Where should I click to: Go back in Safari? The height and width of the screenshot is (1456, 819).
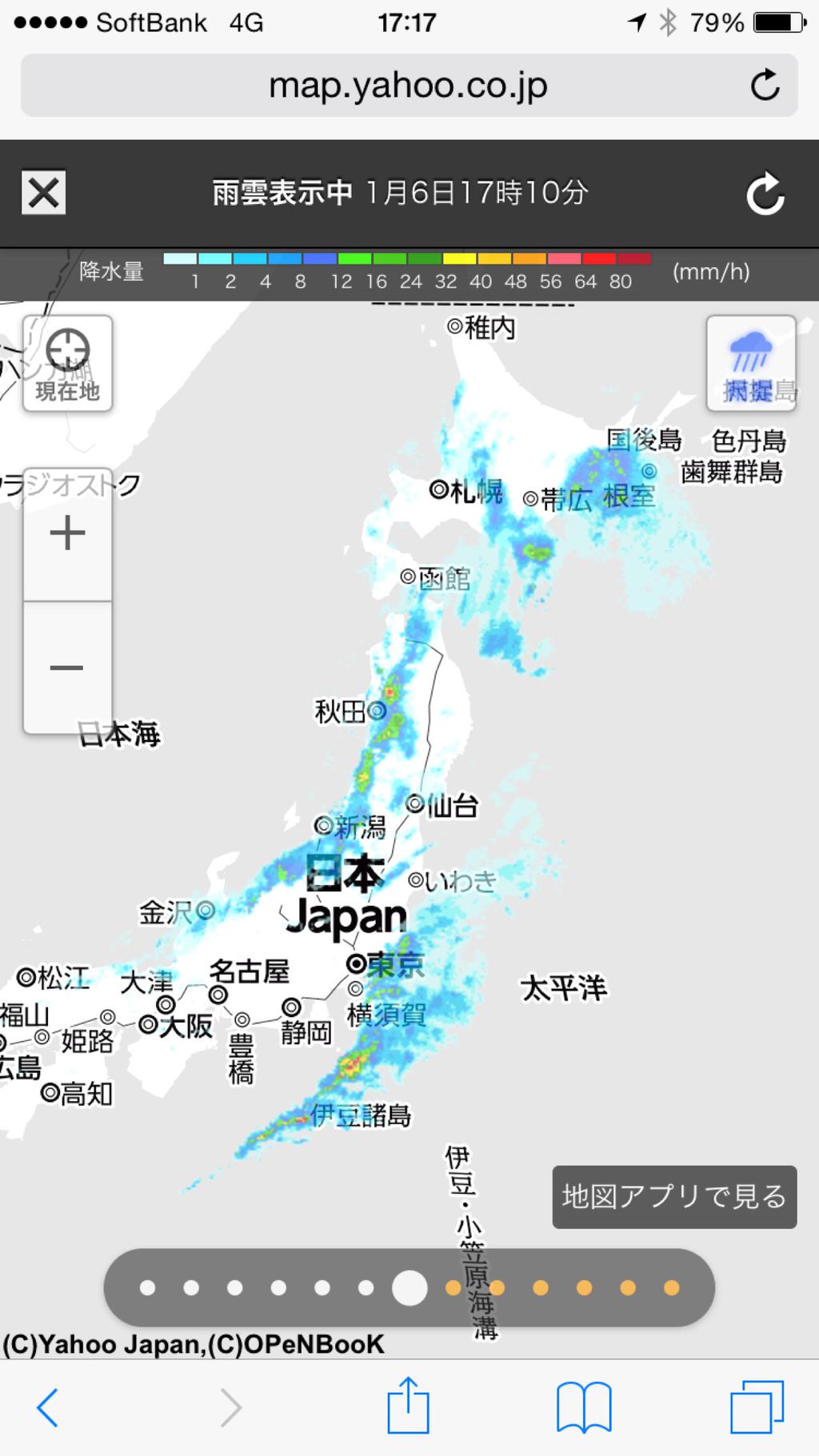(x=48, y=1407)
